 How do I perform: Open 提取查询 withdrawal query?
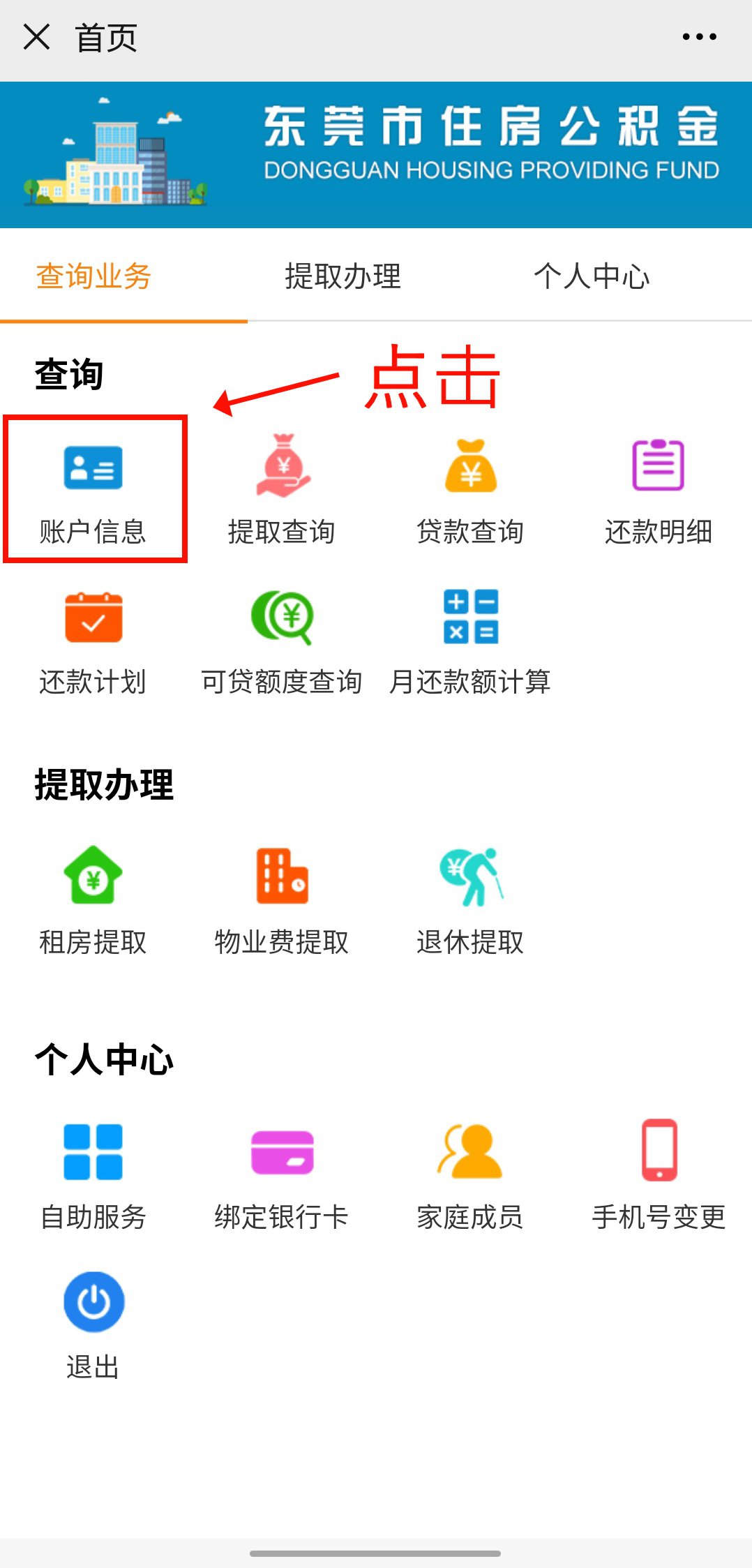[282, 488]
